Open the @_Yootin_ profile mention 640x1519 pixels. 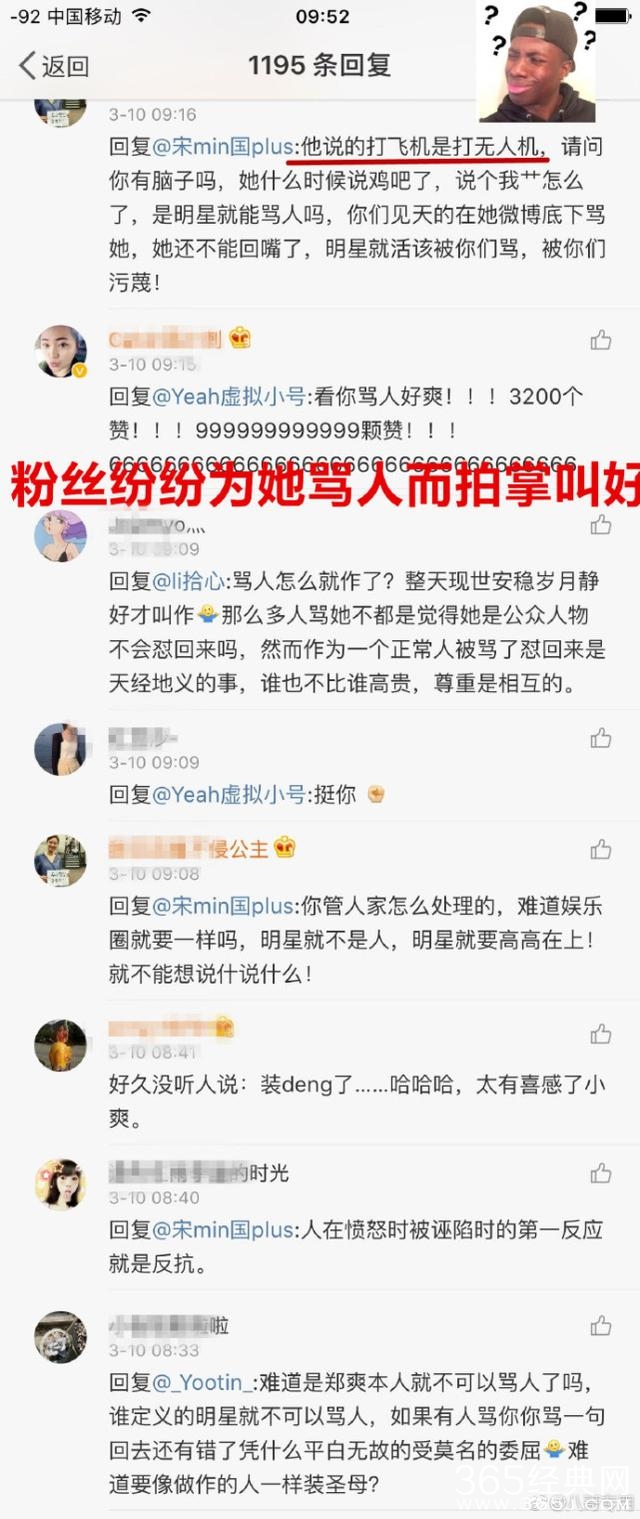click(x=203, y=1382)
